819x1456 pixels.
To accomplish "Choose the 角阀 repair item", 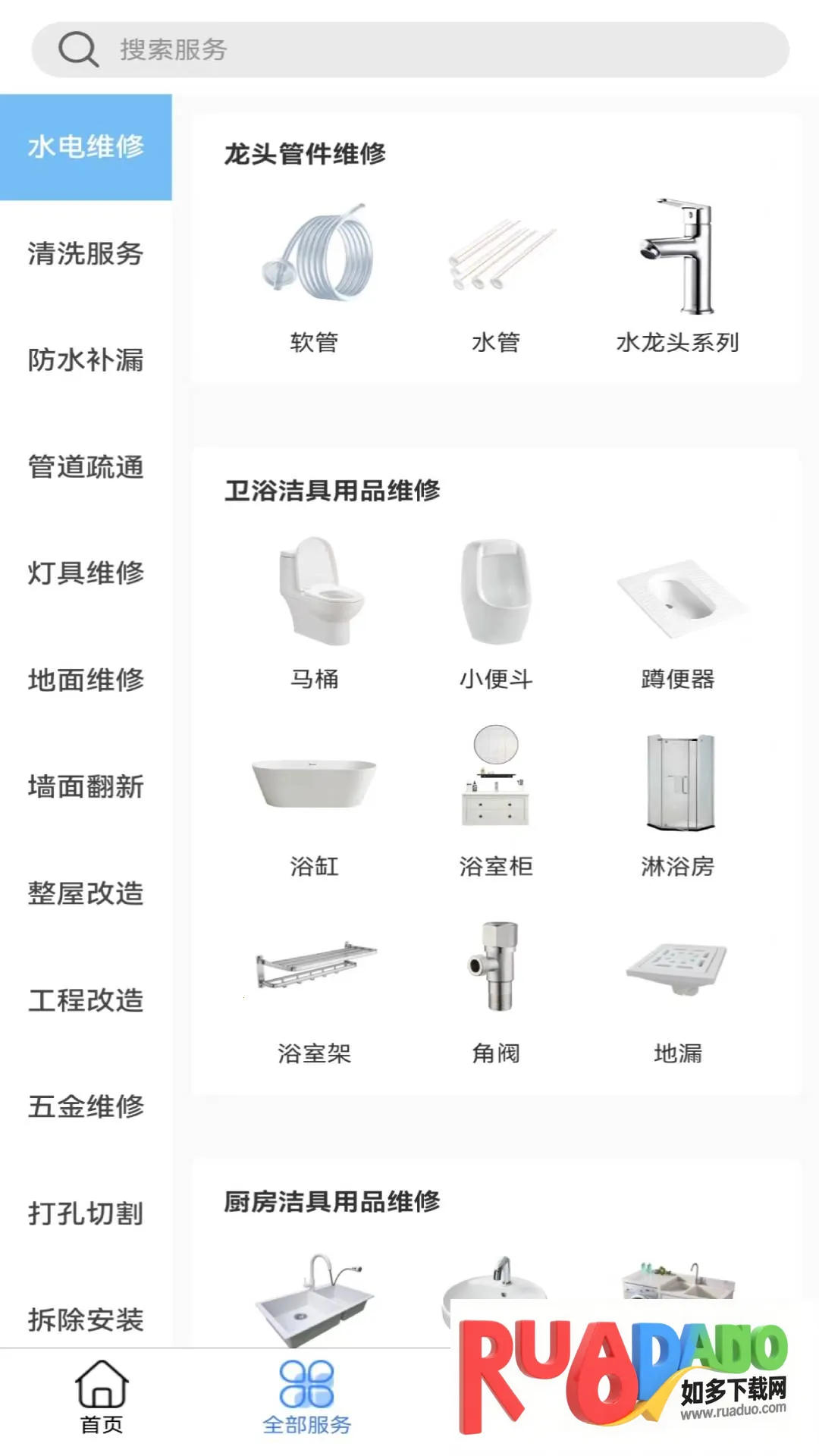I will pyautogui.click(x=496, y=987).
